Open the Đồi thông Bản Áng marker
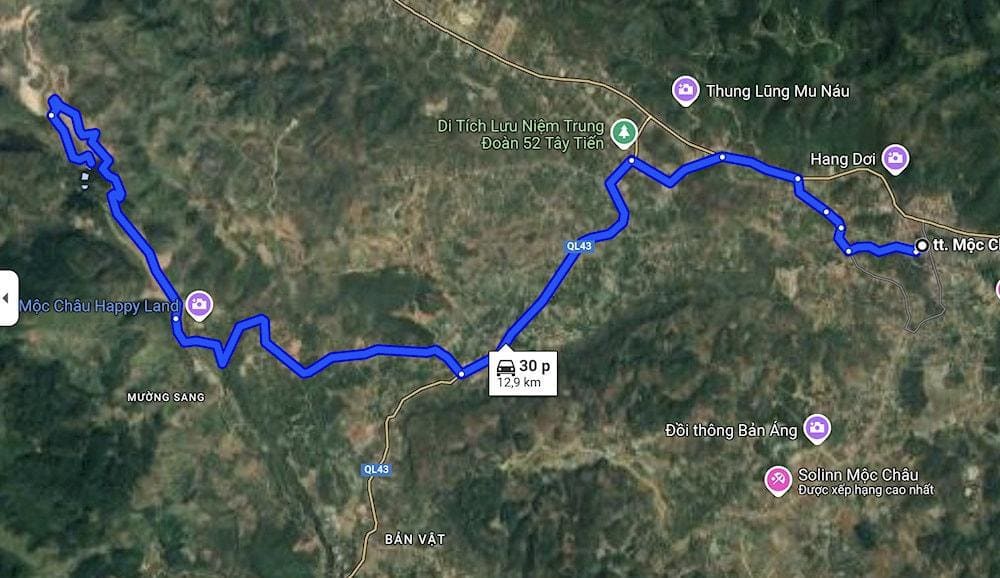The image size is (1000, 578). (817, 427)
